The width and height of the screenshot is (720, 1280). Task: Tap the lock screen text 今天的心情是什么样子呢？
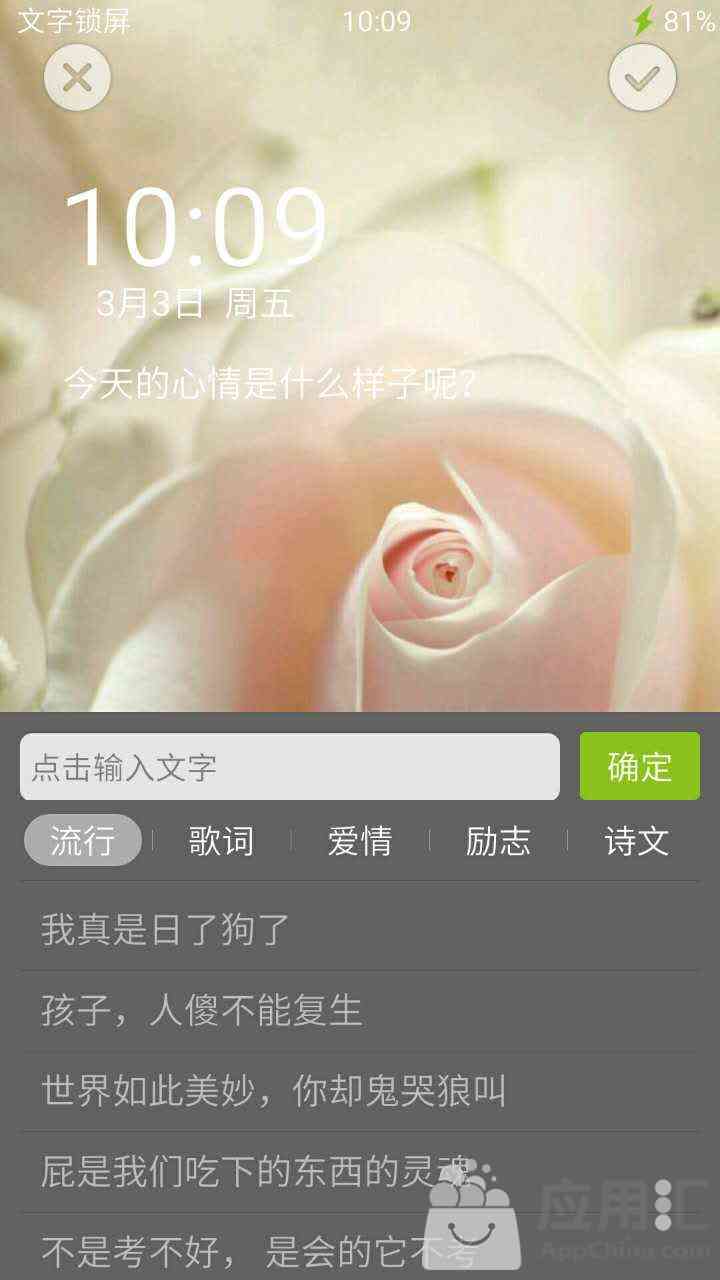[270, 383]
